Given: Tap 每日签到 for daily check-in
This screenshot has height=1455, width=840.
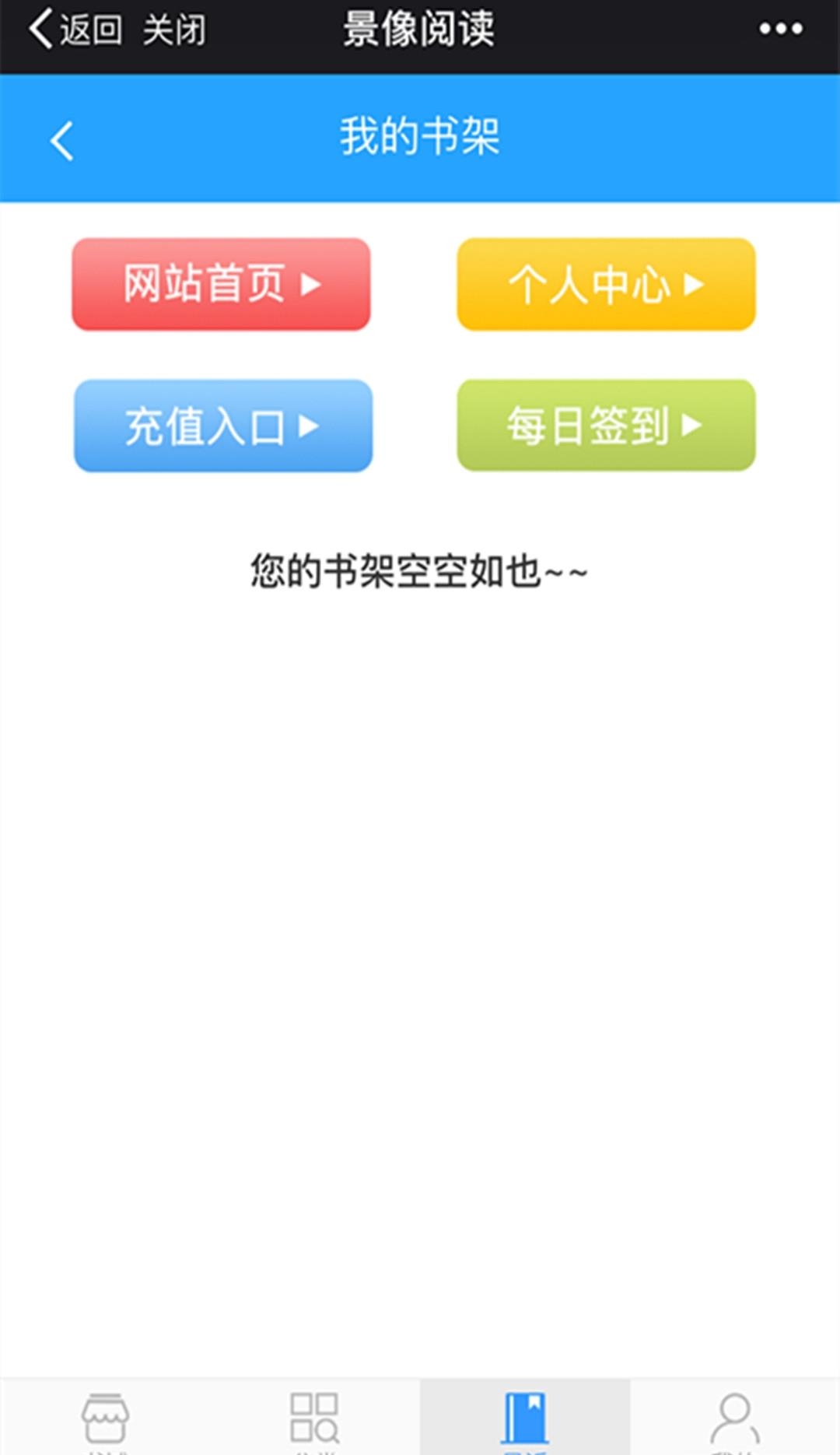Looking at the screenshot, I should point(606,425).
